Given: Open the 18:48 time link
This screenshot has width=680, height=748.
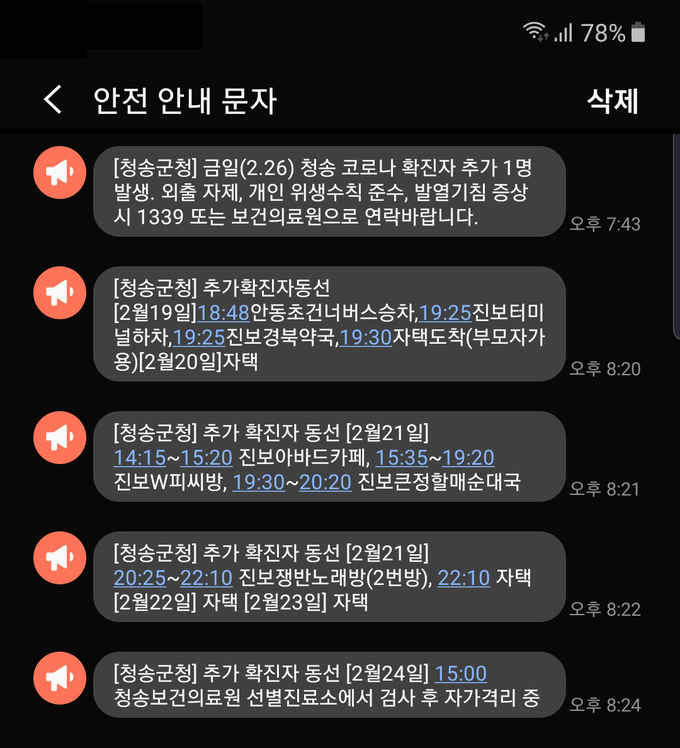Looking at the screenshot, I should pyautogui.click(x=225, y=312).
